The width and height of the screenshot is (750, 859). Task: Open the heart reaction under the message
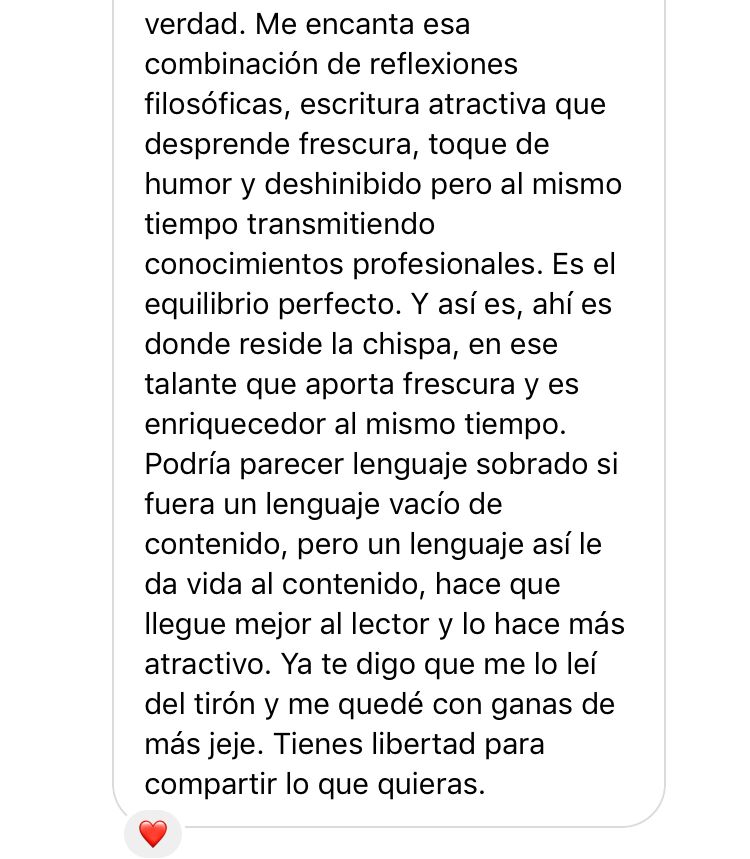(x=153, y=833)
